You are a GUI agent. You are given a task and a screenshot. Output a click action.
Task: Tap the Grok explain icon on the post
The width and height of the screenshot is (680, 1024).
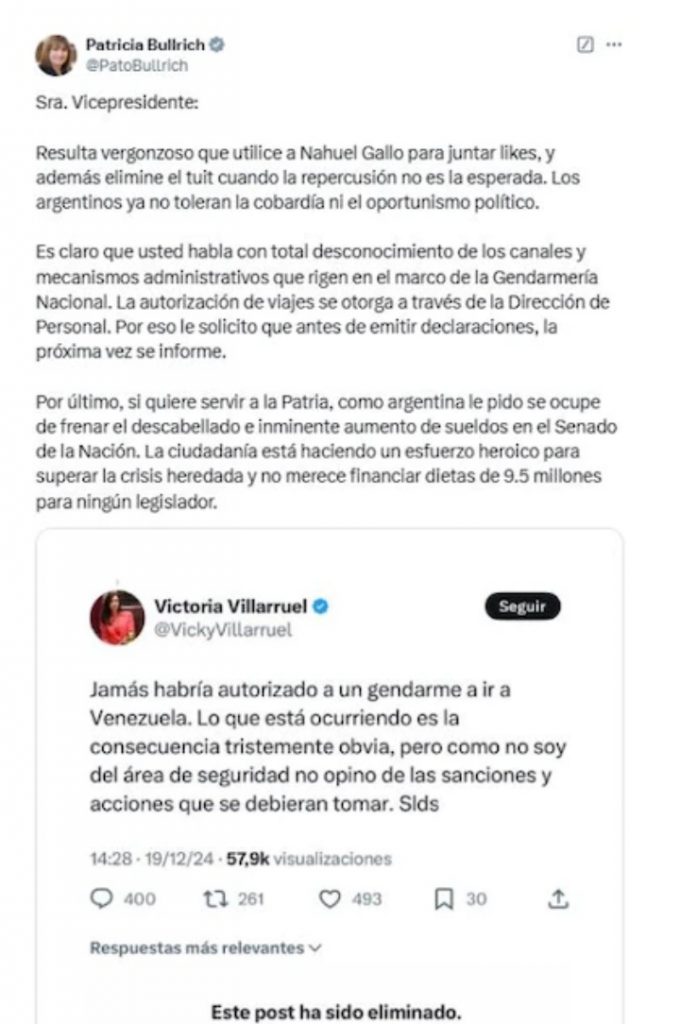pos(586,45)
